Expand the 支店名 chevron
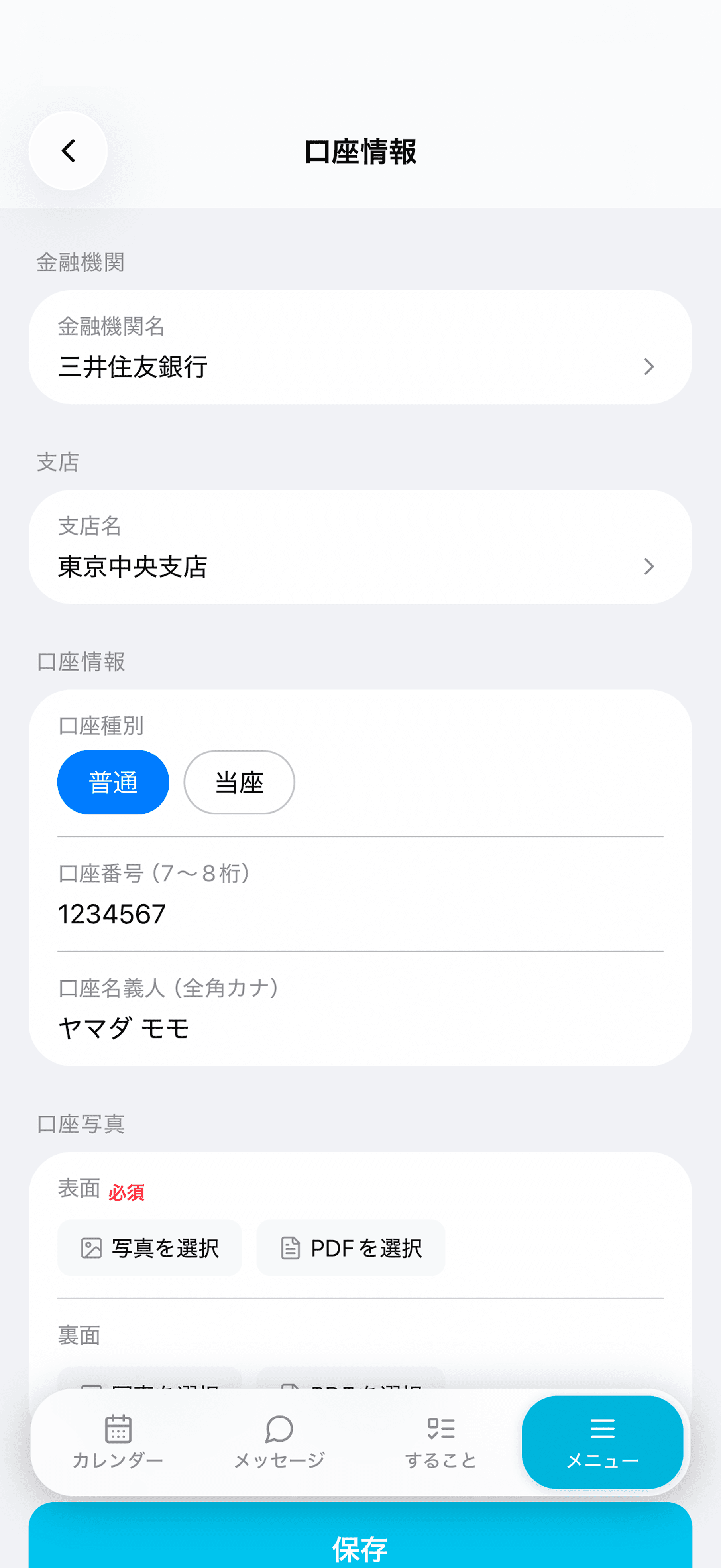Image resolution: width=721 pixels, height=1568 pixels. 649,567
